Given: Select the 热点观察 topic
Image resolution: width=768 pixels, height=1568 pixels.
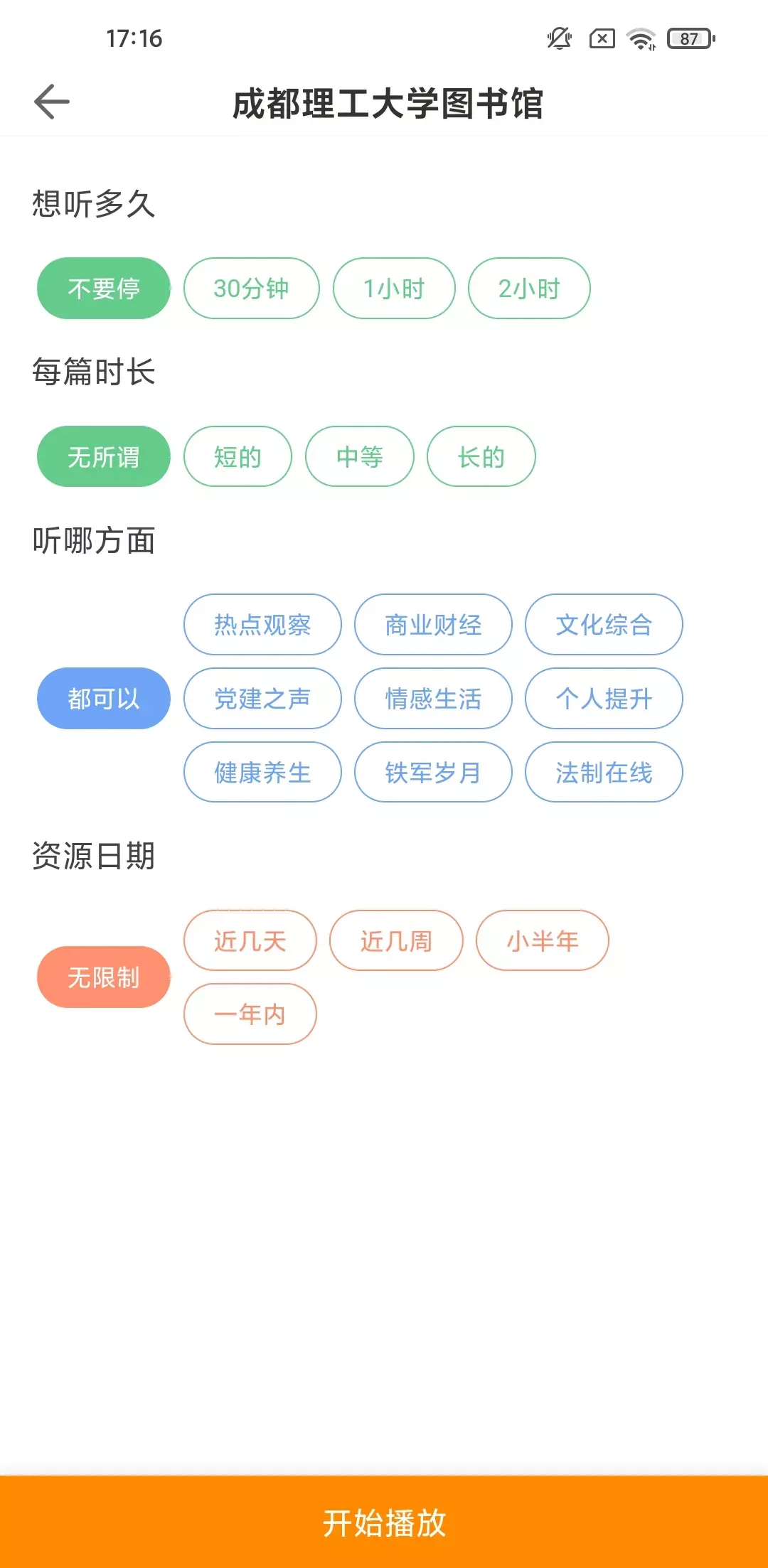Looking at the screenshot, I should click(262, 625).
